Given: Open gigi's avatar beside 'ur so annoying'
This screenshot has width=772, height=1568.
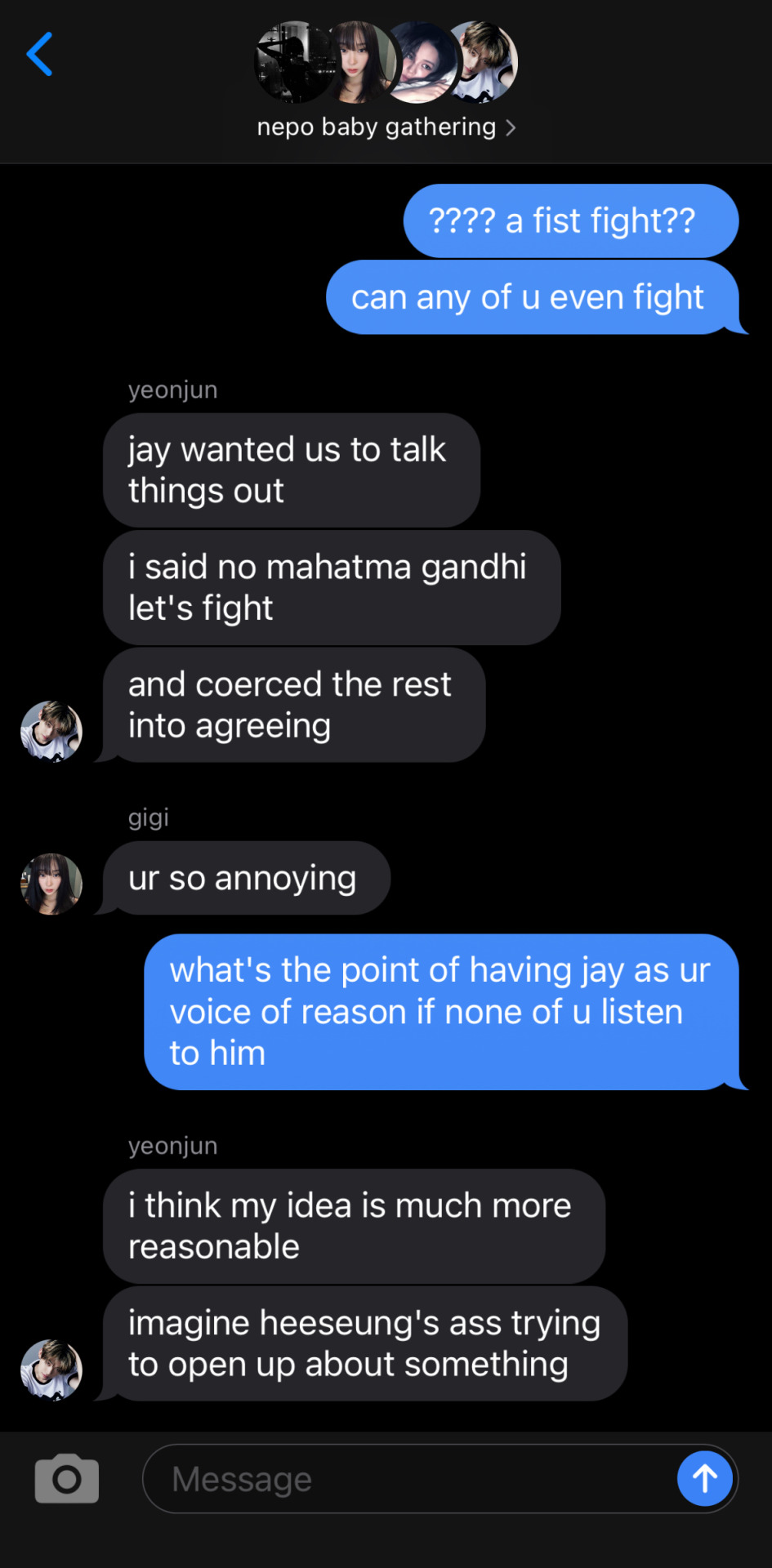Looking at the screenshot, I should 51,884.
